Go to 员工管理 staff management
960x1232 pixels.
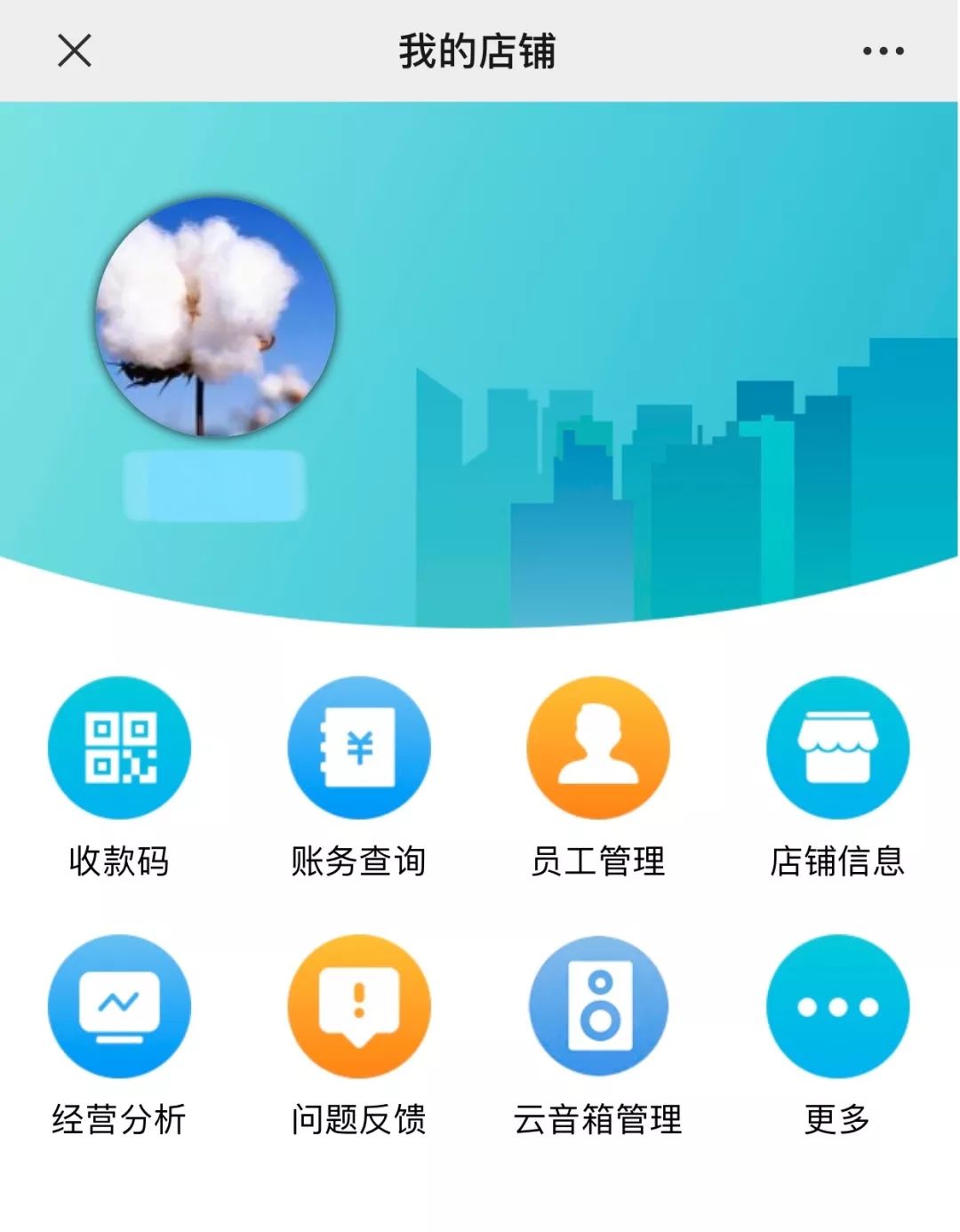point(598,748)
